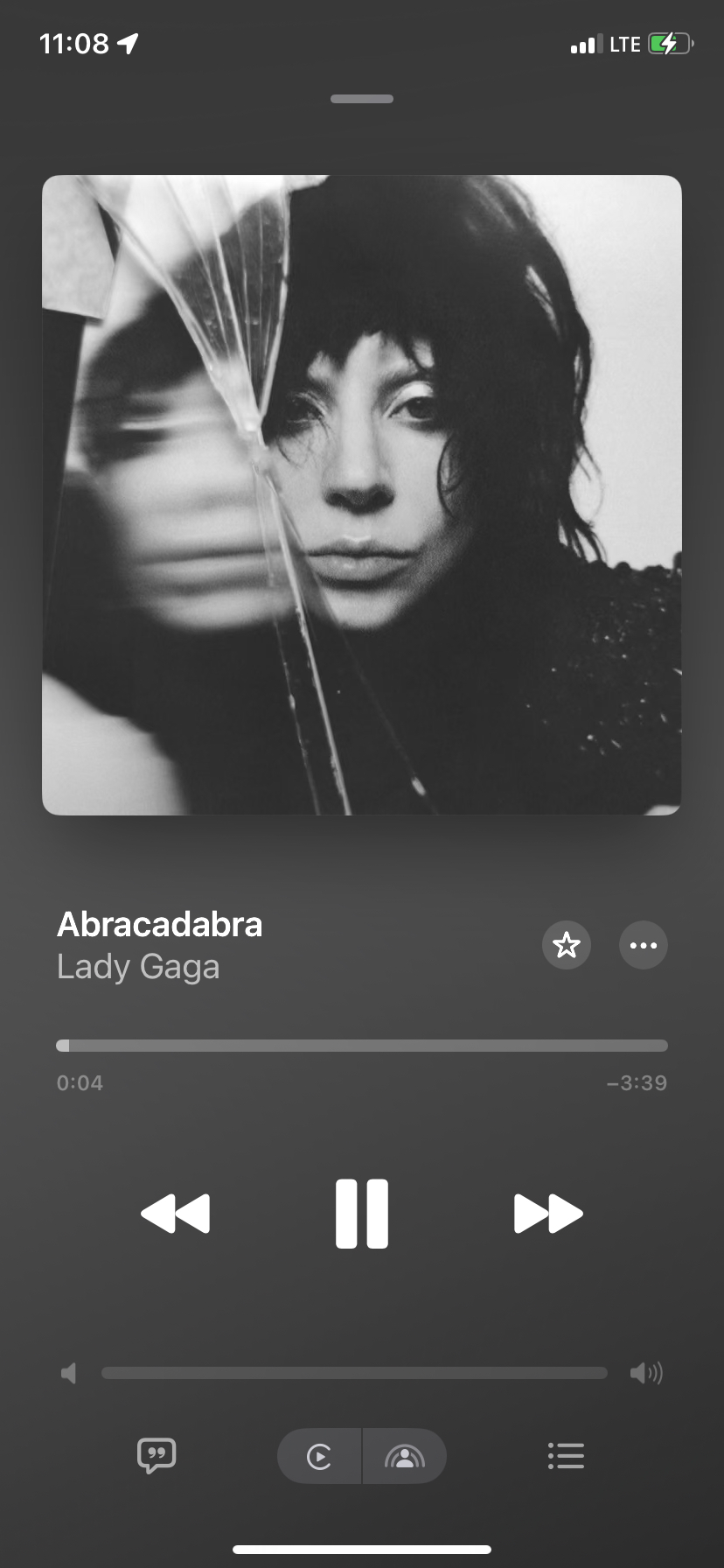The width and height of the screenshot is (724, 1568).
Task: Open Lady Gaga artist name
Action: point(138,967)
